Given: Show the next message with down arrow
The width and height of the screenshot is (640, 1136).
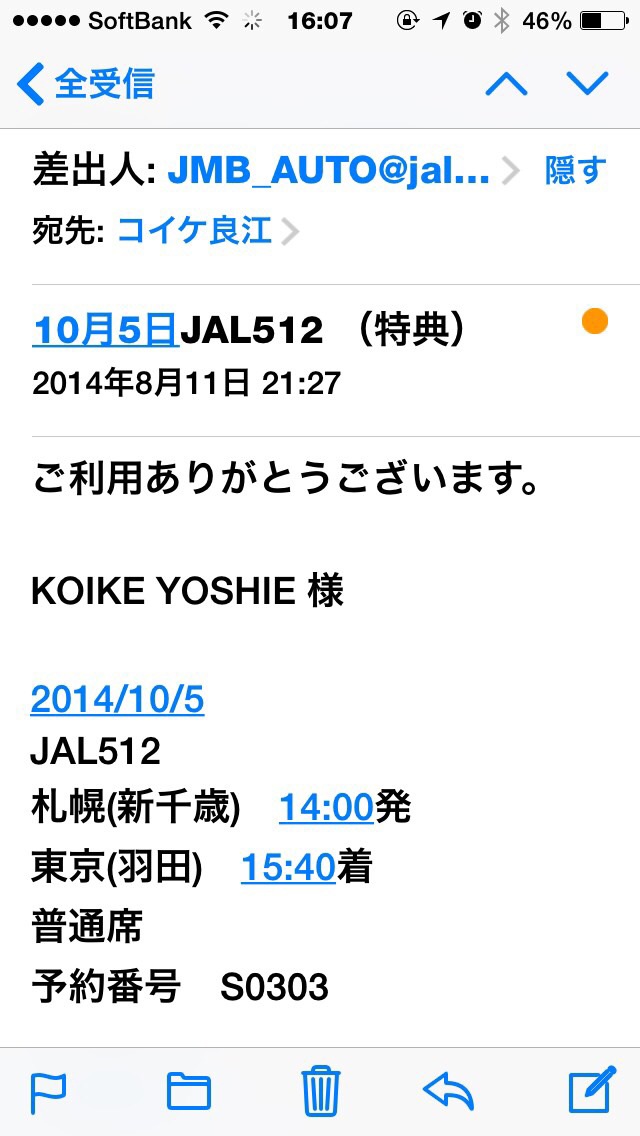Looking at the screenshot, I should 587,84.
